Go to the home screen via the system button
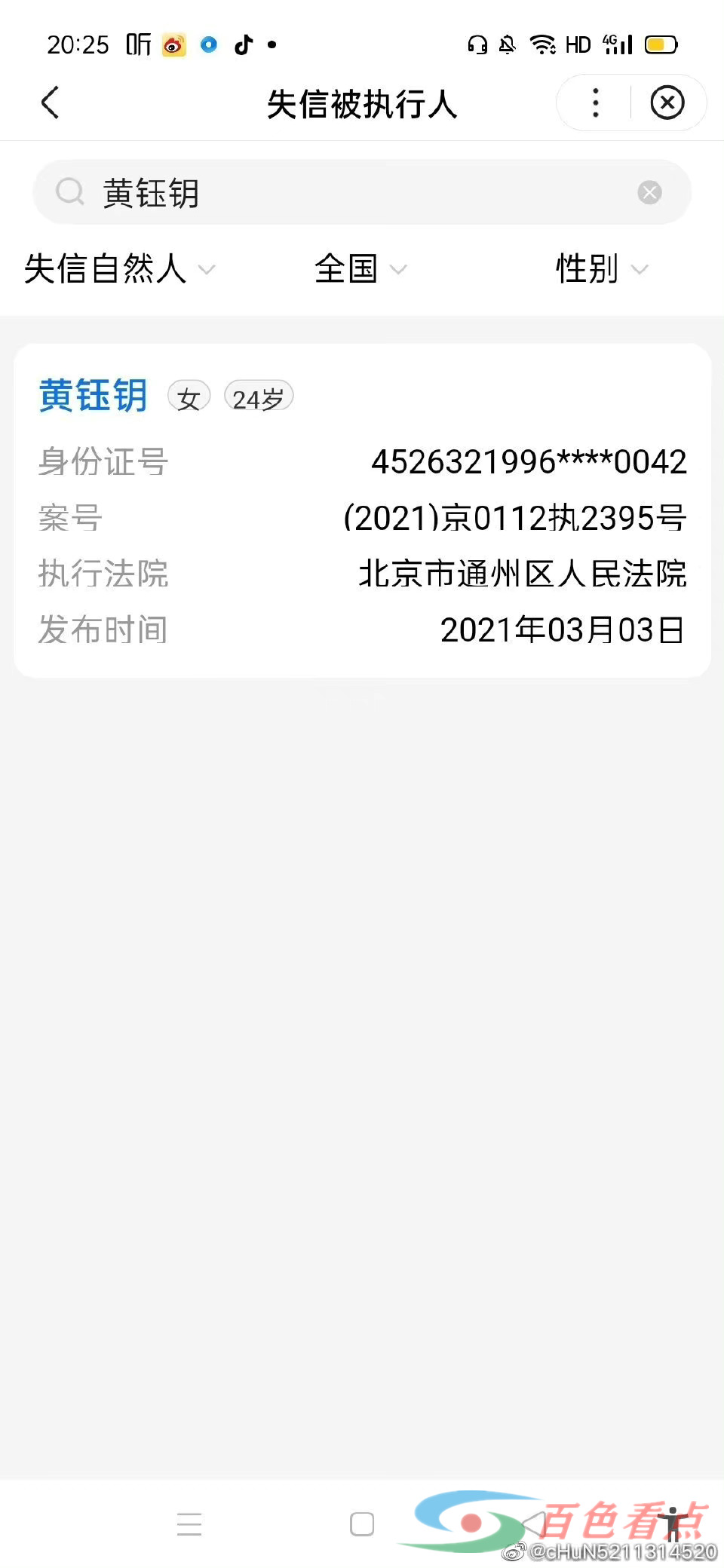Screen dimensions: 724x1568 362,1524
